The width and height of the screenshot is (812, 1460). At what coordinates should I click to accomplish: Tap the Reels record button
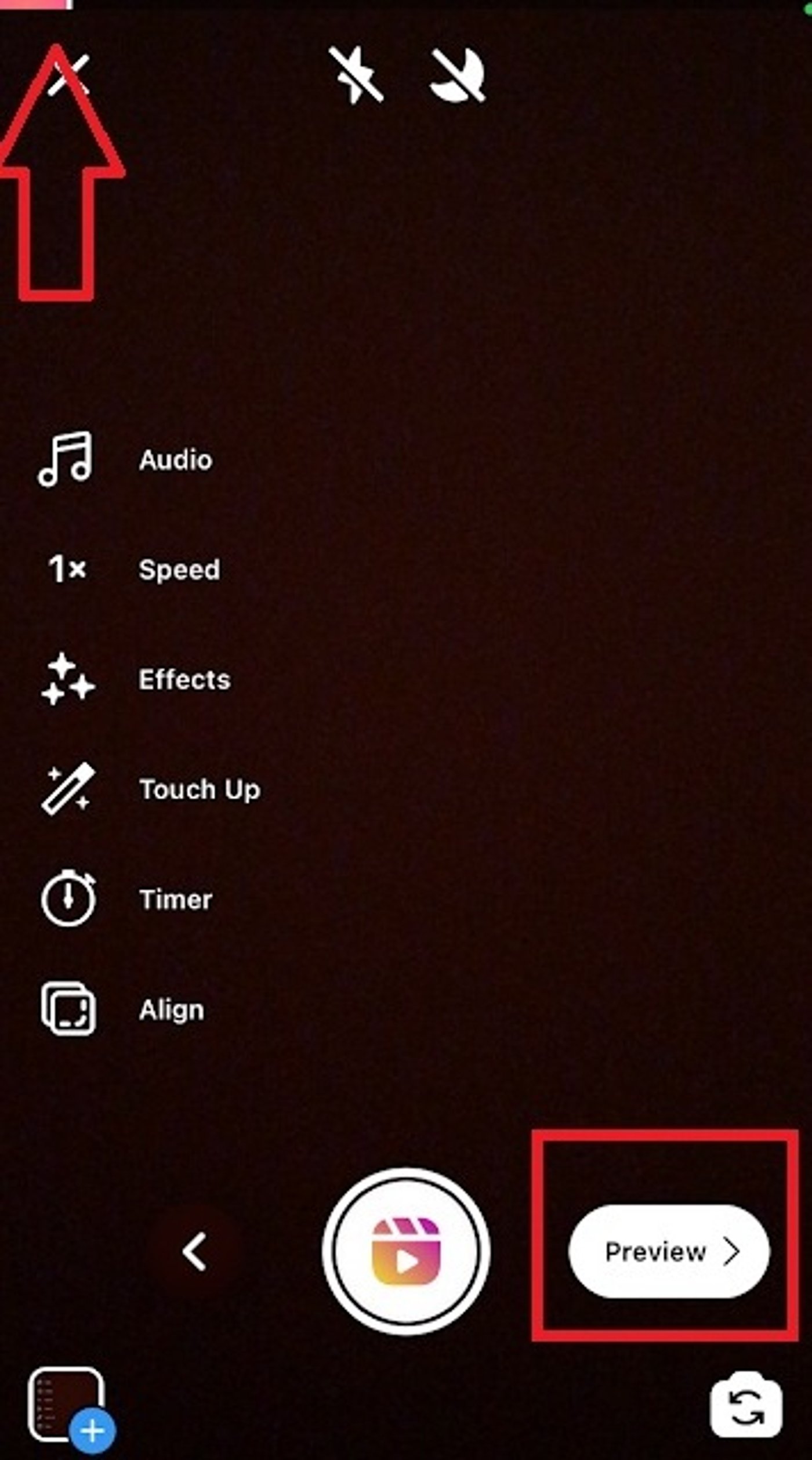[x=406, y=1251]
